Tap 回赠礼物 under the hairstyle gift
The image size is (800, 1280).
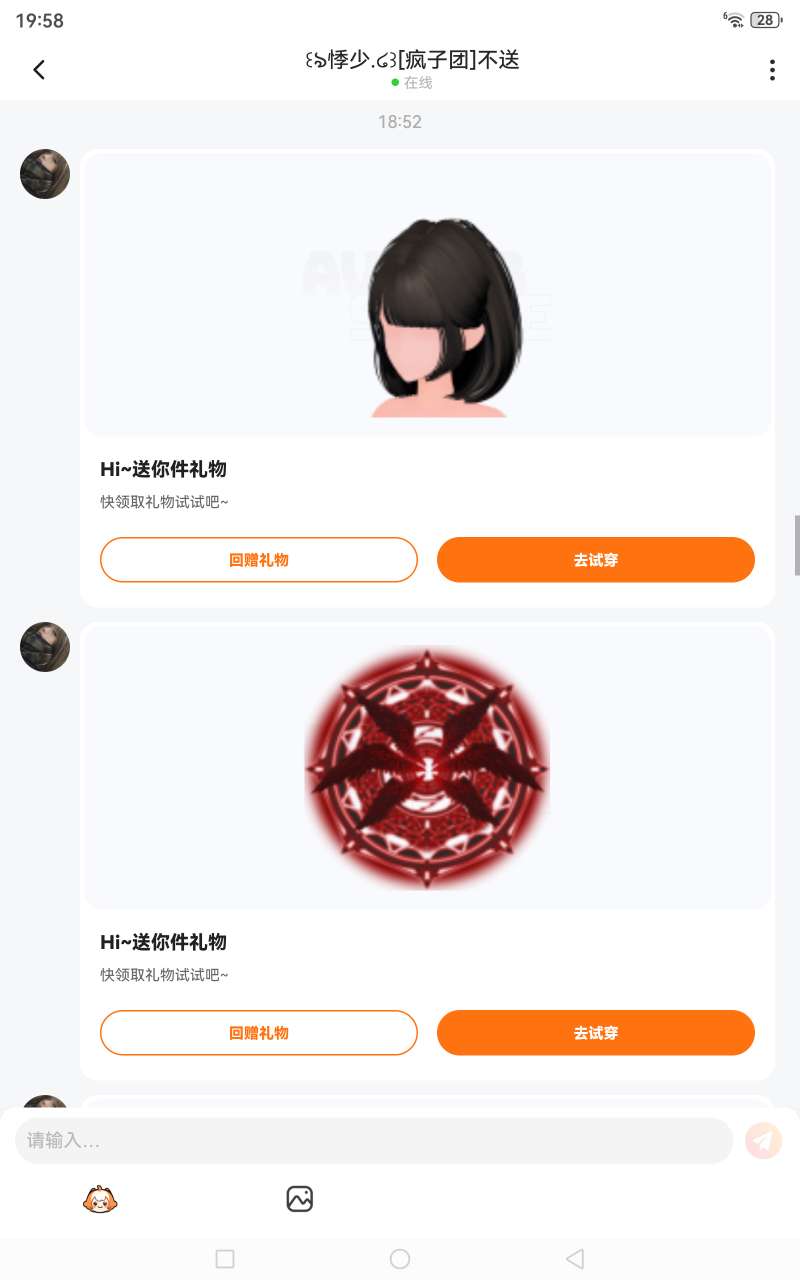click(259, 560)
